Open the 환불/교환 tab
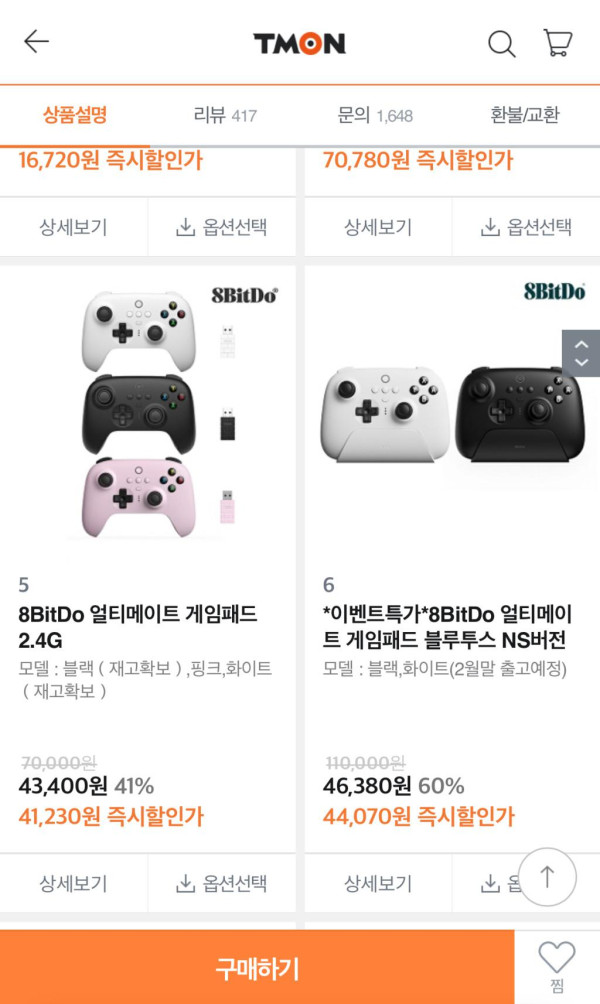Screen dimensions: 600x1004 pos(525,115)
